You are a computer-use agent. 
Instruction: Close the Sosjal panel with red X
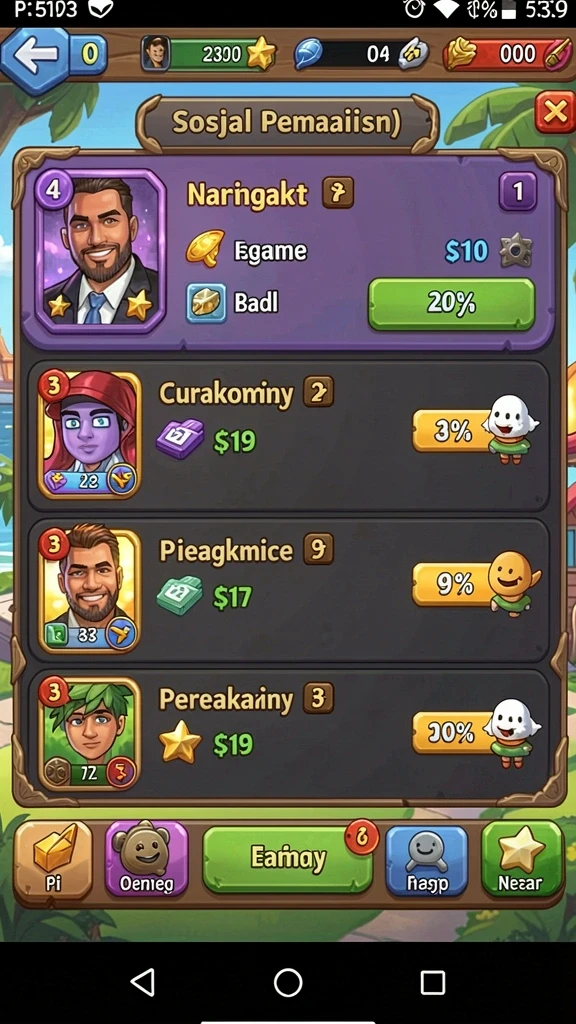point(554,113)
